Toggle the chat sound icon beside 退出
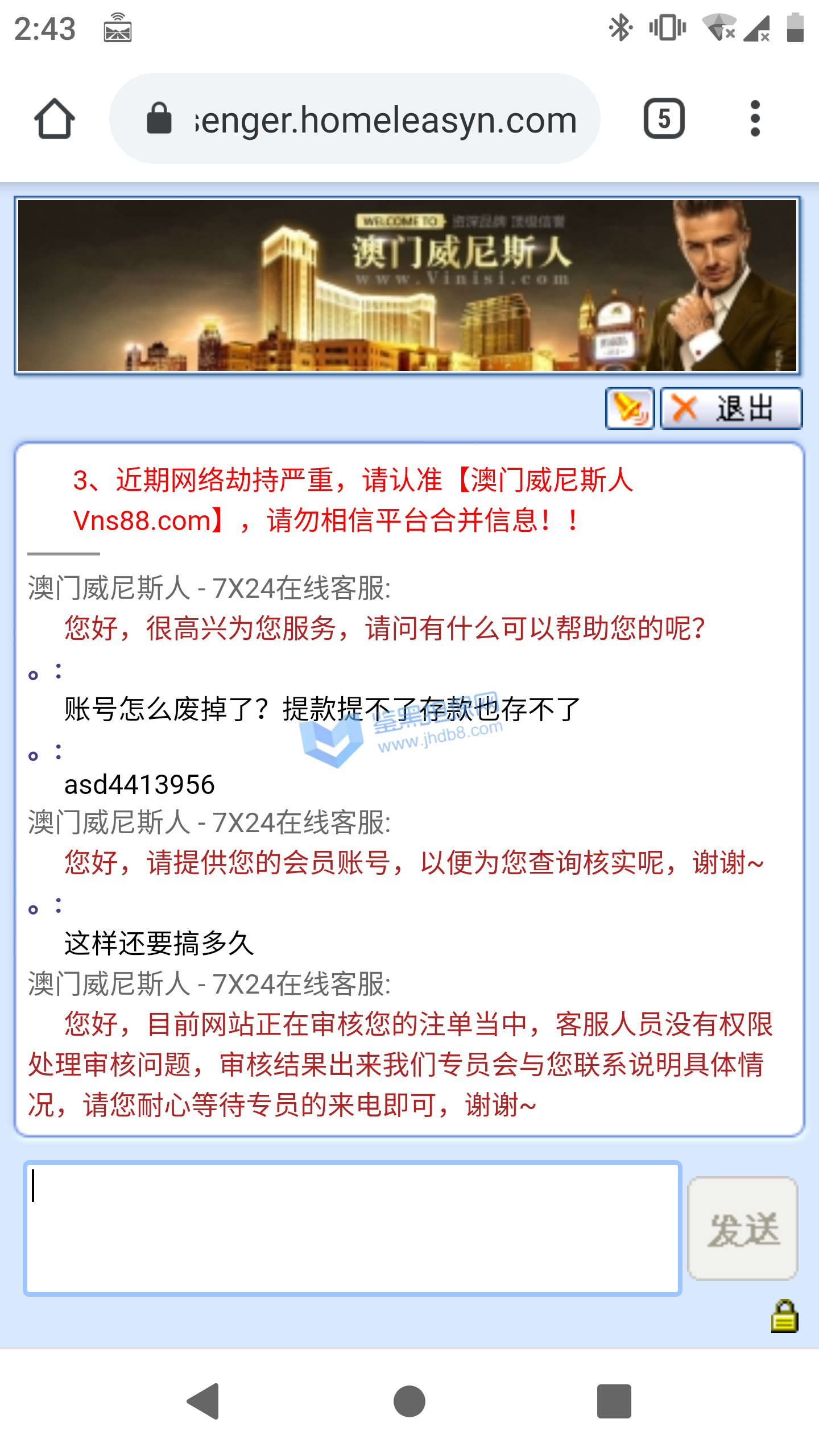 (x=630, y=408)
